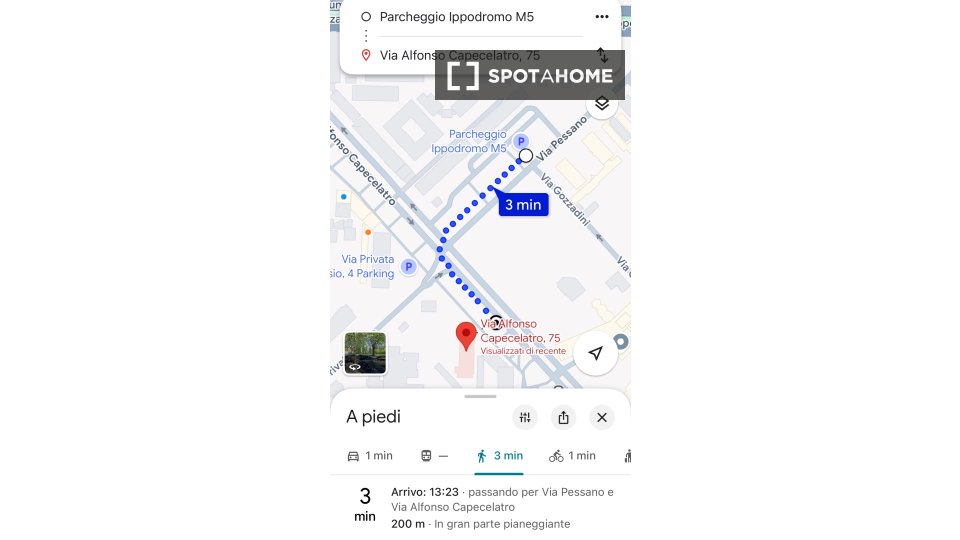
Task: Swap start and destination
Action: pos(602,55)
